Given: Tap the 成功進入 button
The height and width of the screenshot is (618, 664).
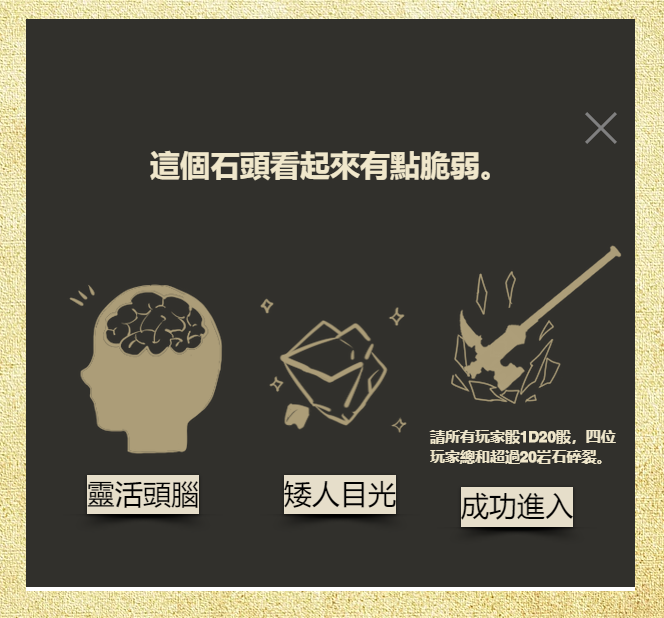Looking at the screenshot, I should 516,507.
